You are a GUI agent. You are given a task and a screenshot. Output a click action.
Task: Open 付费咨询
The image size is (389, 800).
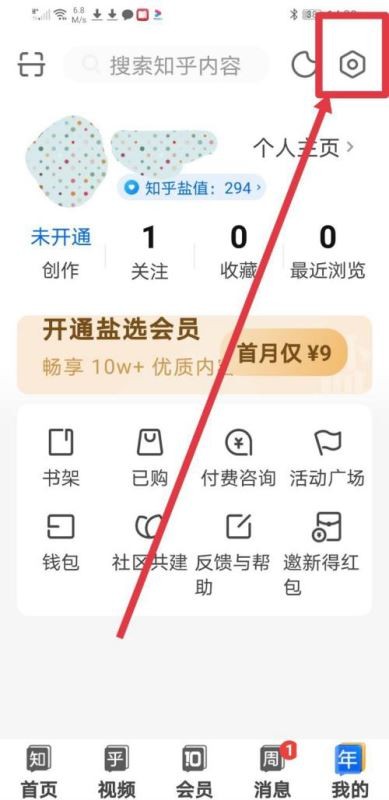(x=238, y=457)
